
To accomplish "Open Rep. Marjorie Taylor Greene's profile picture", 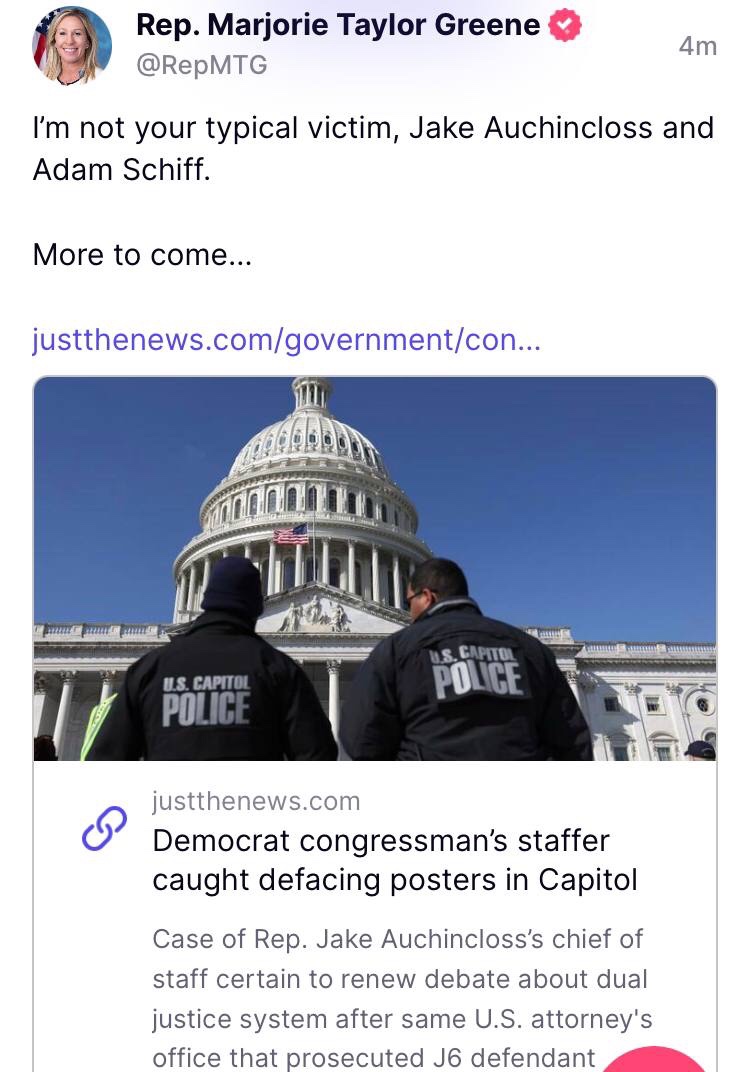I will pyautogui.click(x=72, y=46).
